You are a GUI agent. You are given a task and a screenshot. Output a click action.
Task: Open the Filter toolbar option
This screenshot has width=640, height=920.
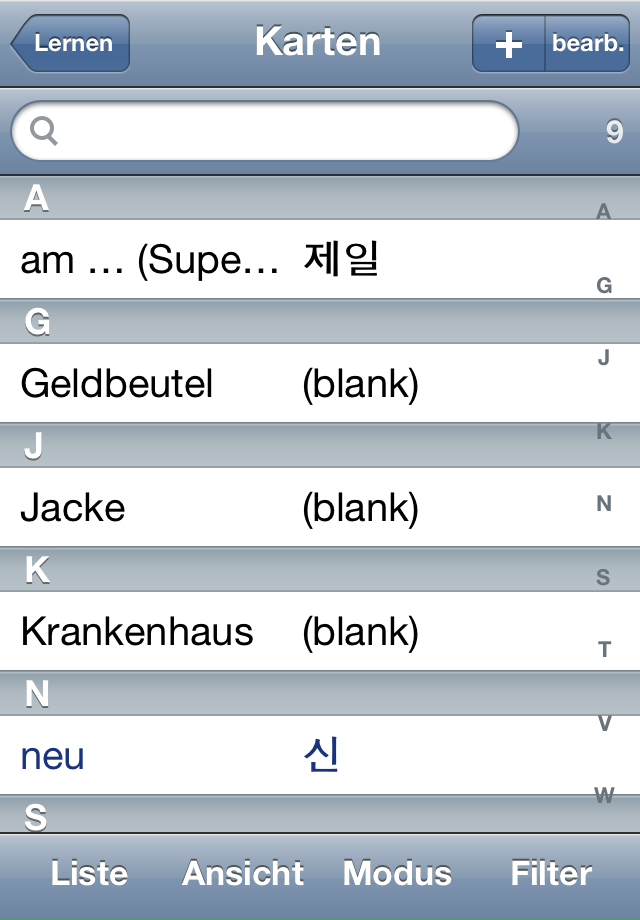point(551,873)
